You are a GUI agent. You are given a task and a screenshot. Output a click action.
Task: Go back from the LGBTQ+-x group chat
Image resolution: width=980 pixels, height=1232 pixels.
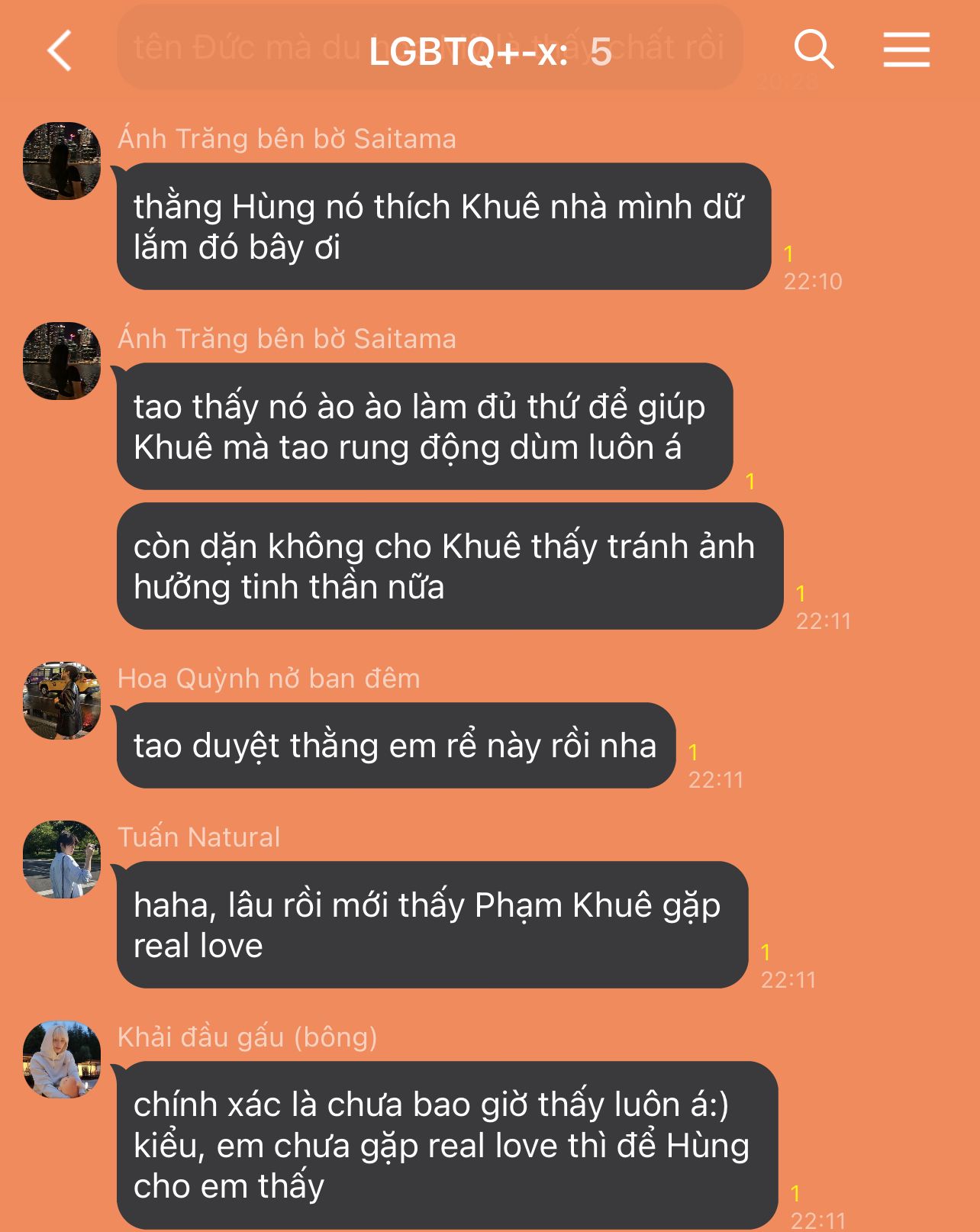(x=60, y=51)
